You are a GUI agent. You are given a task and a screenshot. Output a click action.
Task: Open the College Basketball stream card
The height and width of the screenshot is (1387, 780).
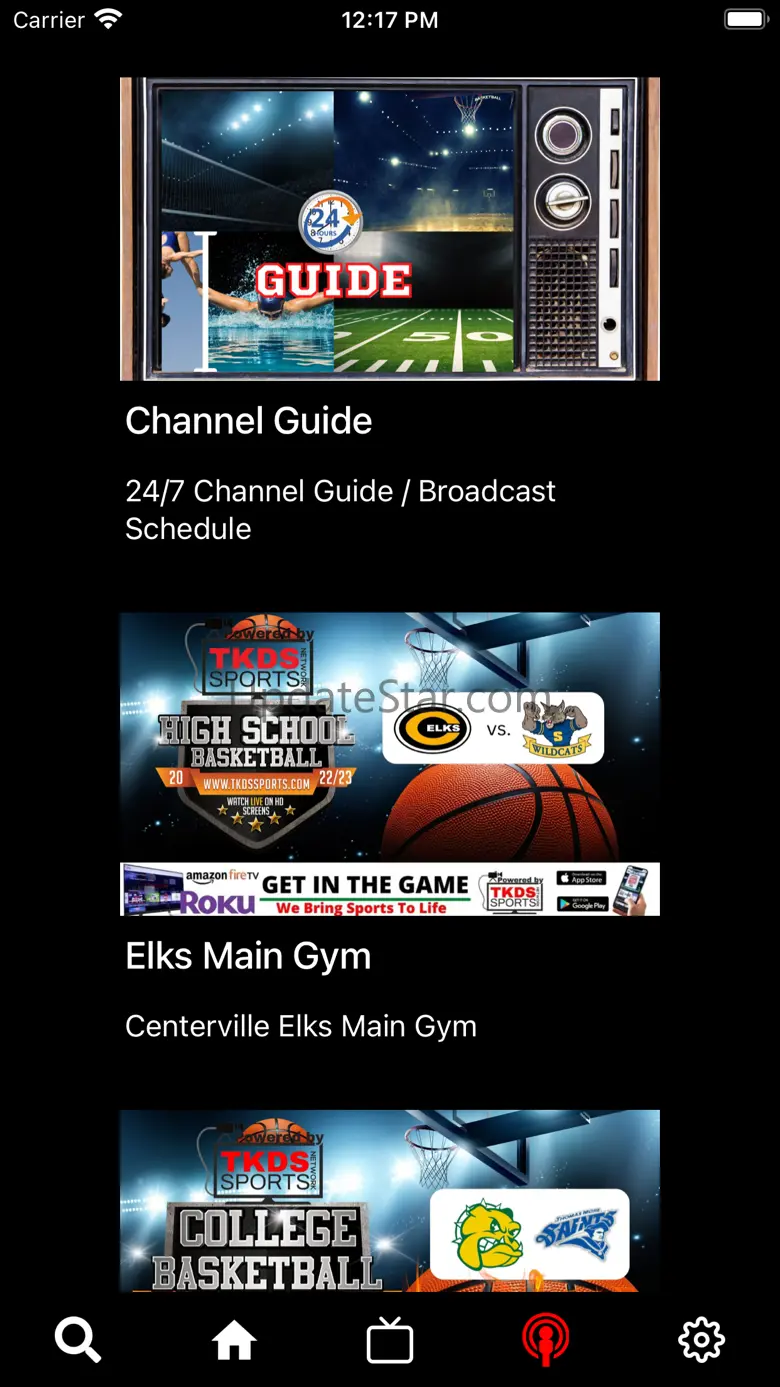(390, 1200)
